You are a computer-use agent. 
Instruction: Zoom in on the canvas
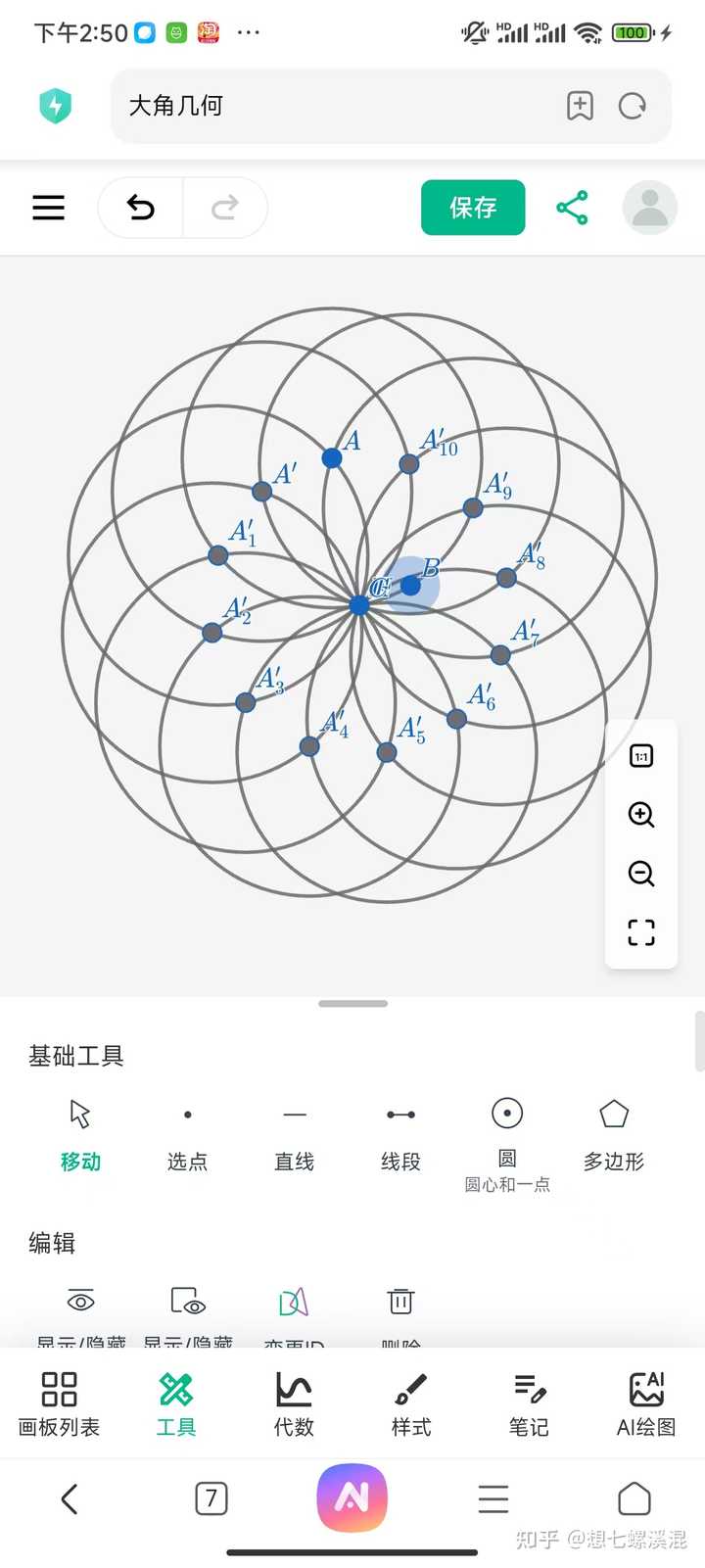tap(641, 815)
